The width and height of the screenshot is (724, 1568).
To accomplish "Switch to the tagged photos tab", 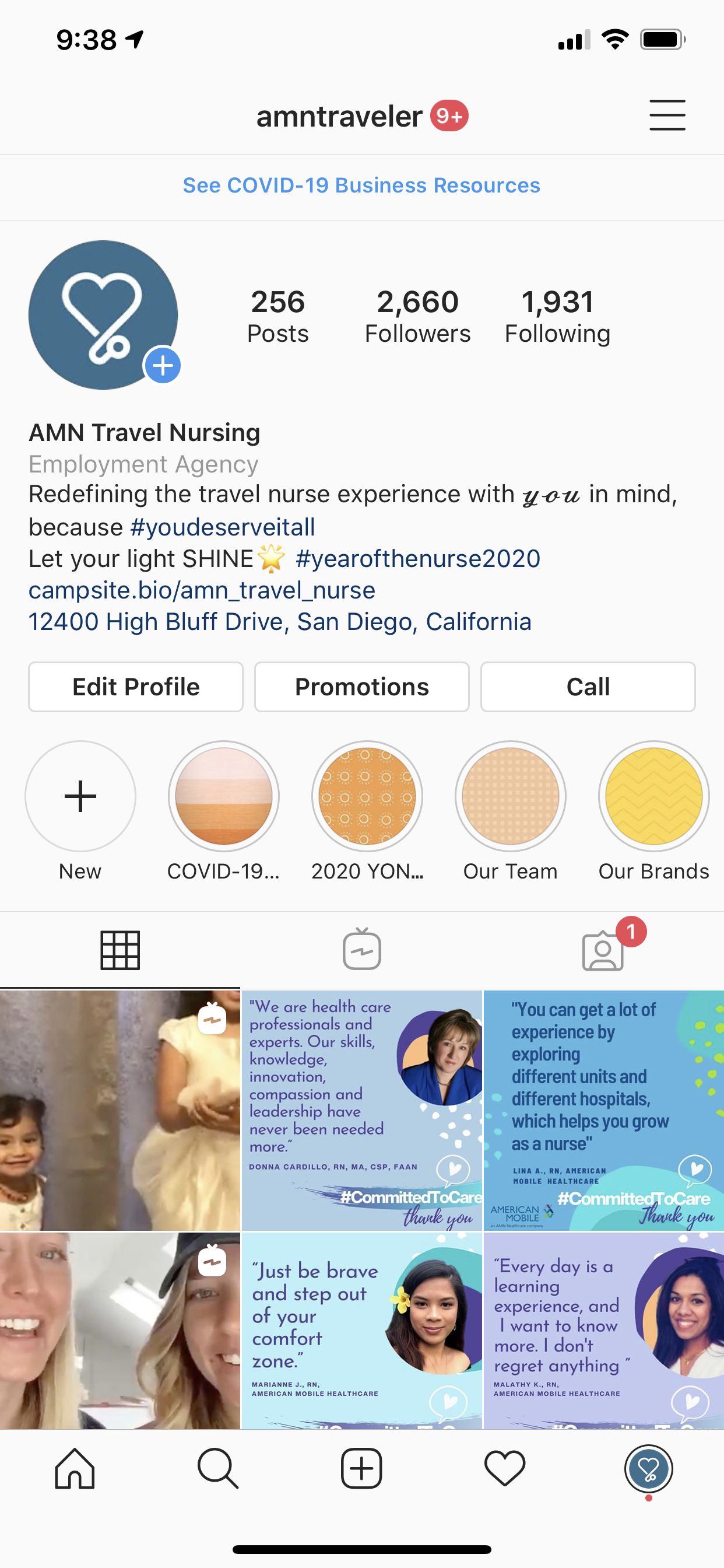I will tap(602, 951).
